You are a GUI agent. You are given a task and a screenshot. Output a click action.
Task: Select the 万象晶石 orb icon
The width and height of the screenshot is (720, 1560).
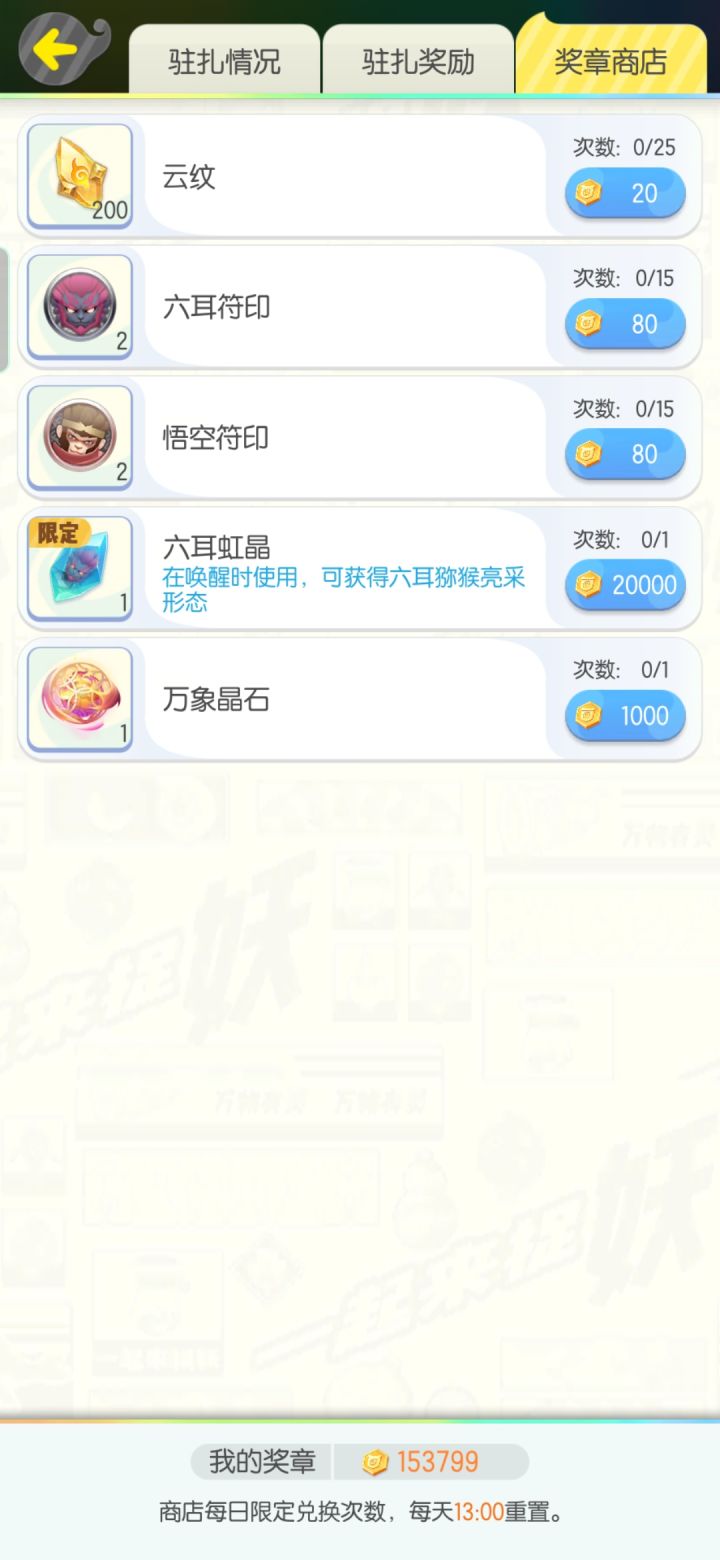pos(79,698)
